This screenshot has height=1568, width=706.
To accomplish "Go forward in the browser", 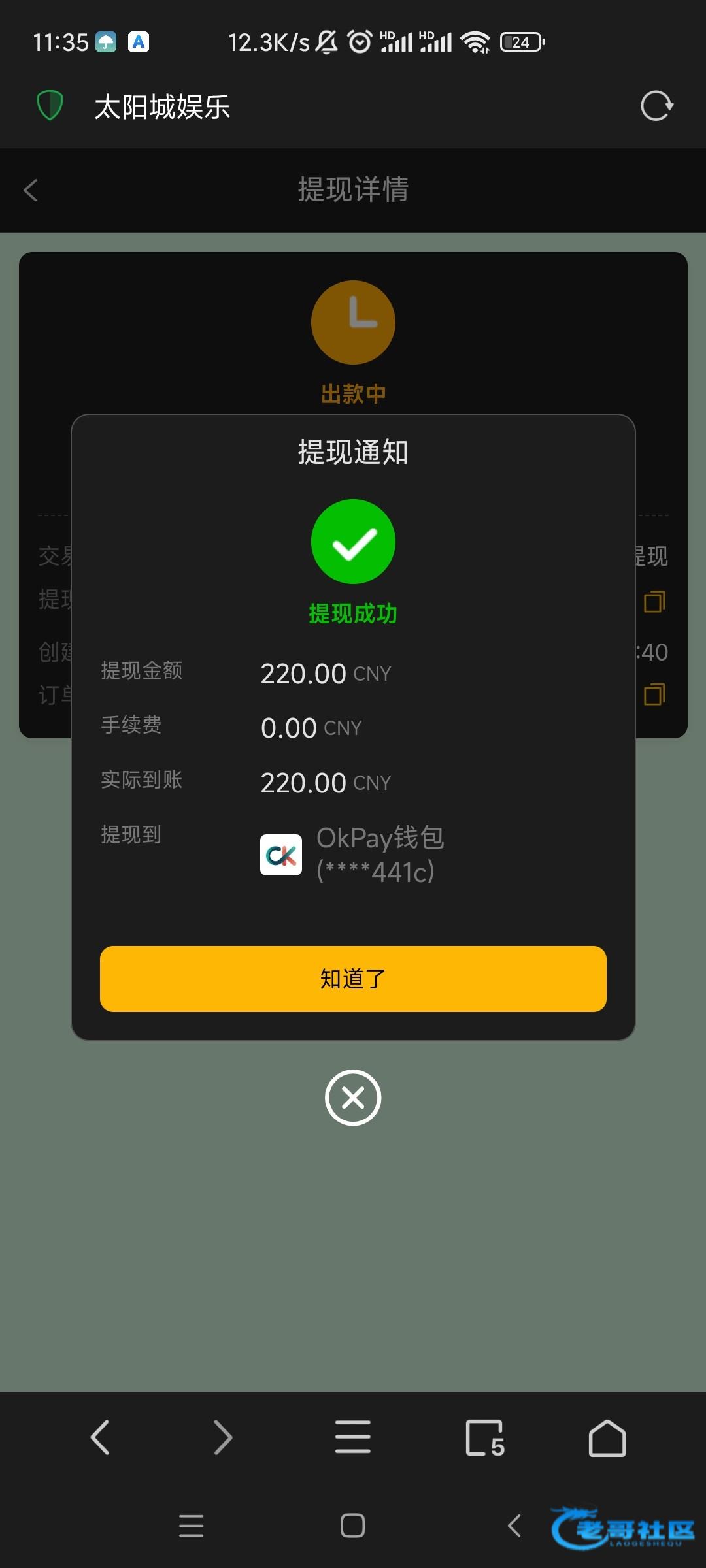I will pos(223,1437).
